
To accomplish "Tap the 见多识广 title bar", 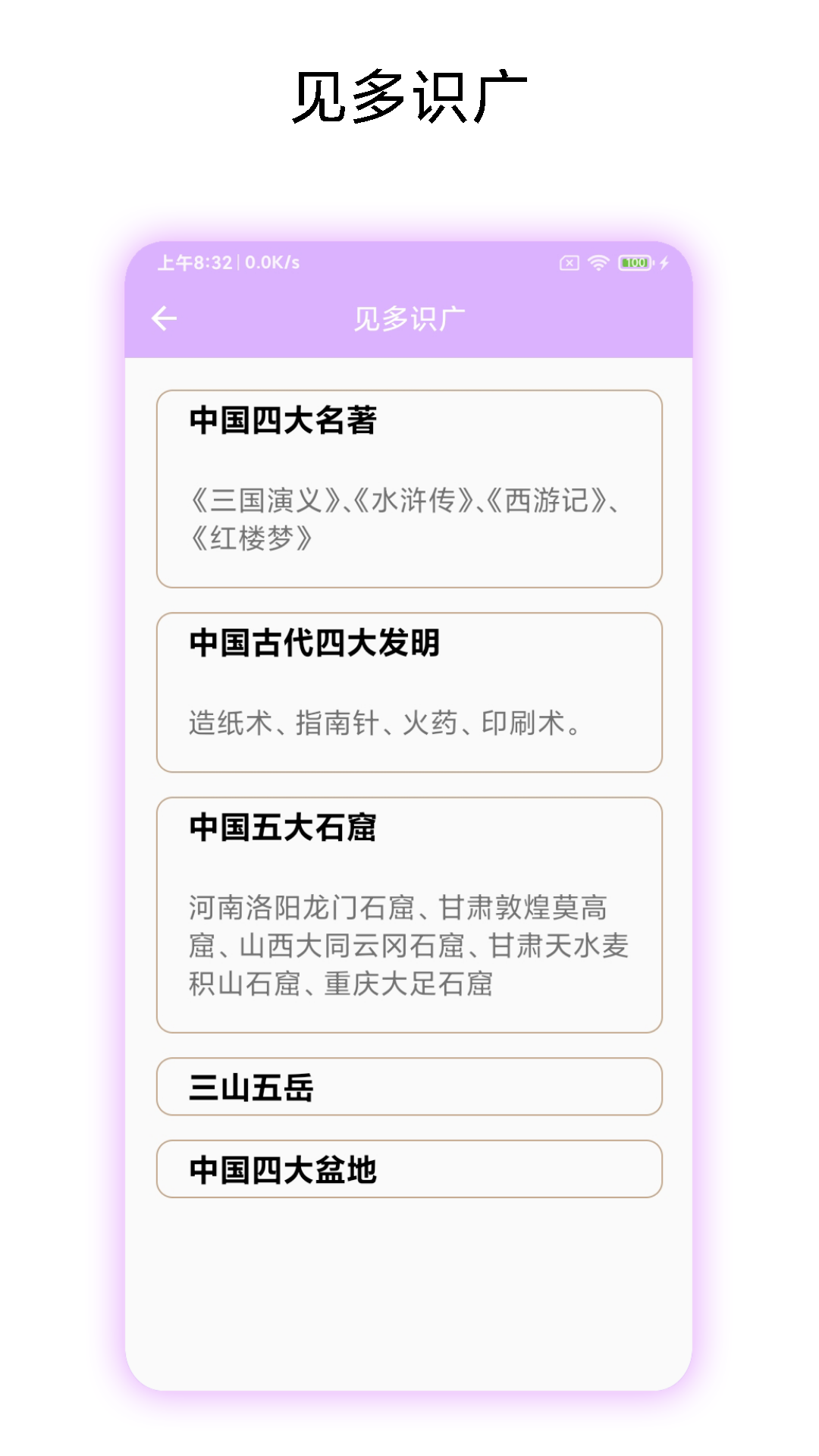I will (x=409, y=317).
